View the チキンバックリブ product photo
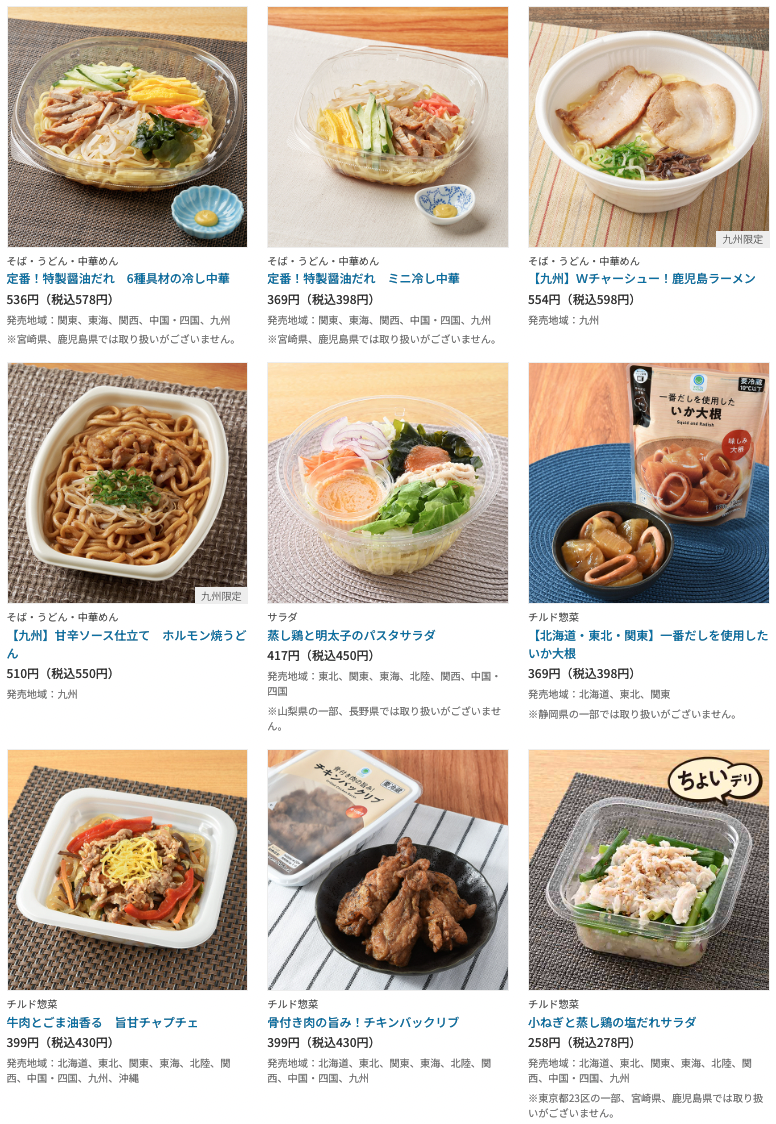Viewport: 776px width, 1124px height. pyautogui.click(x=387, y=870)
